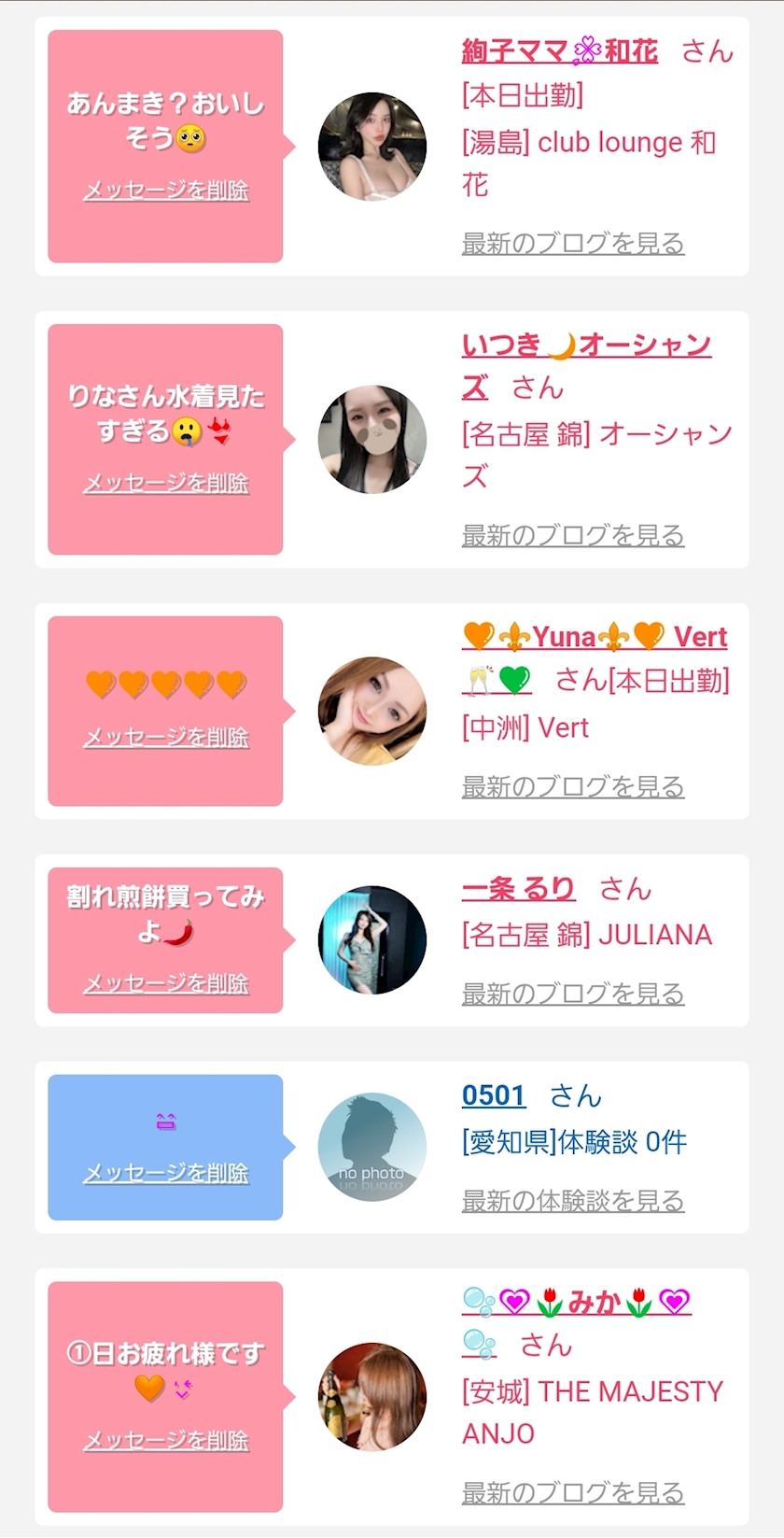784x1538 pixels.
Task: View latest blog under JULIANA
Action: 573,995
